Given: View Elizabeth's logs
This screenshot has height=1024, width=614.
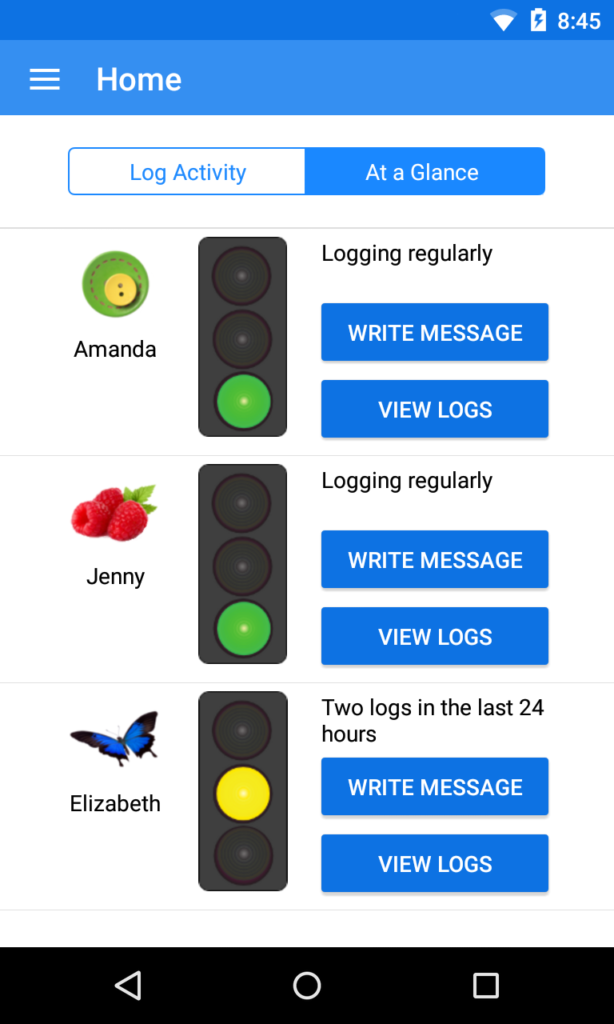Looking at the screenshot, I should coord(434,863).
